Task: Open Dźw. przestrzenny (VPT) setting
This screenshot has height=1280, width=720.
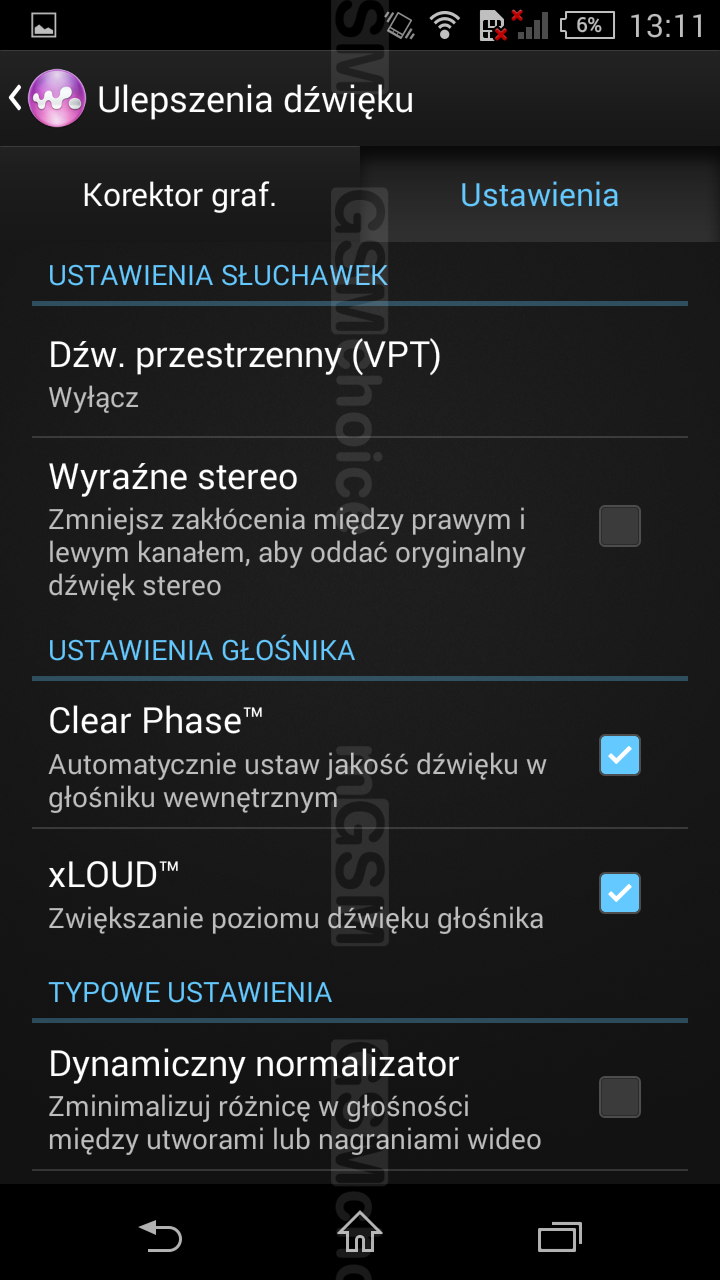Action: click(360, 372)
